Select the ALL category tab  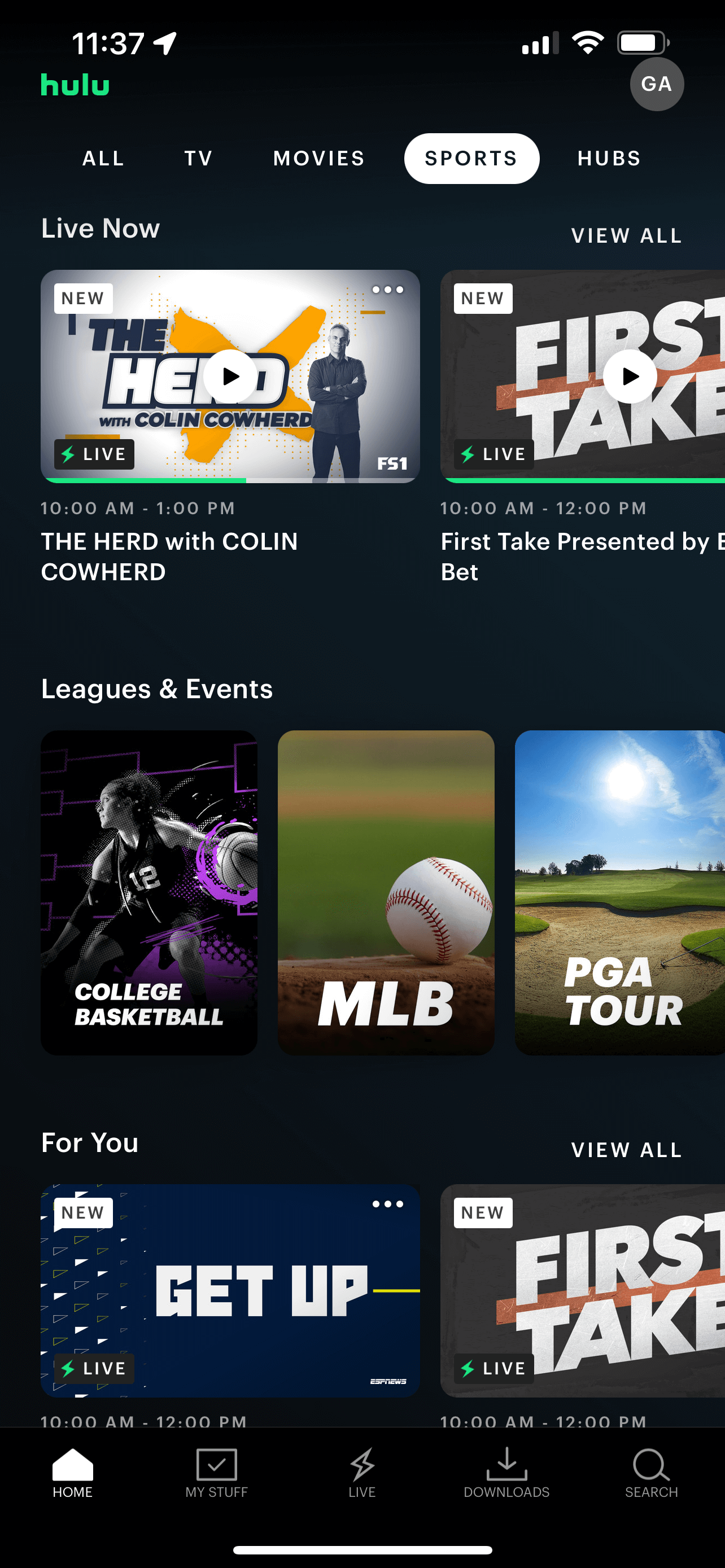[103, 158]
